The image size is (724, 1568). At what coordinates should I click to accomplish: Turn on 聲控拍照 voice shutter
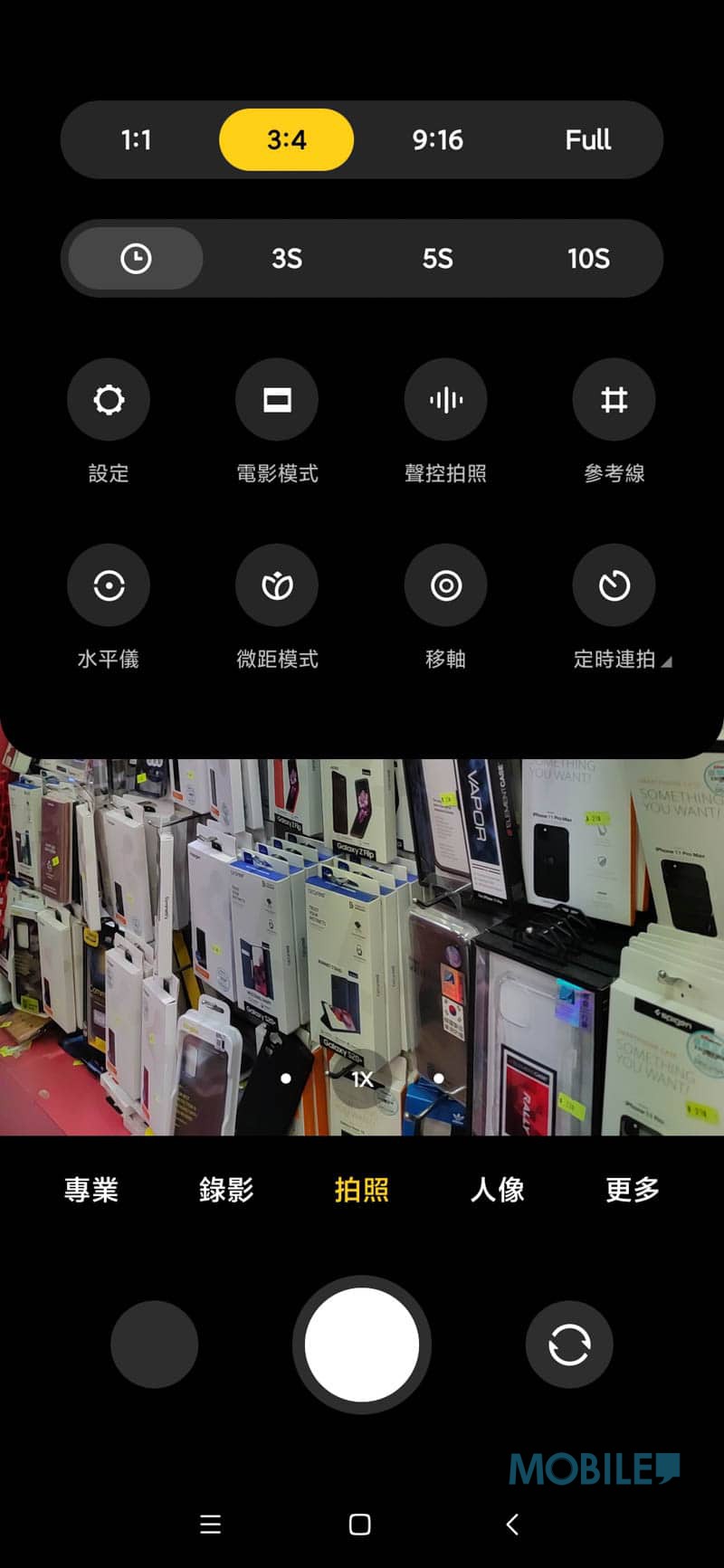point(446,400)
